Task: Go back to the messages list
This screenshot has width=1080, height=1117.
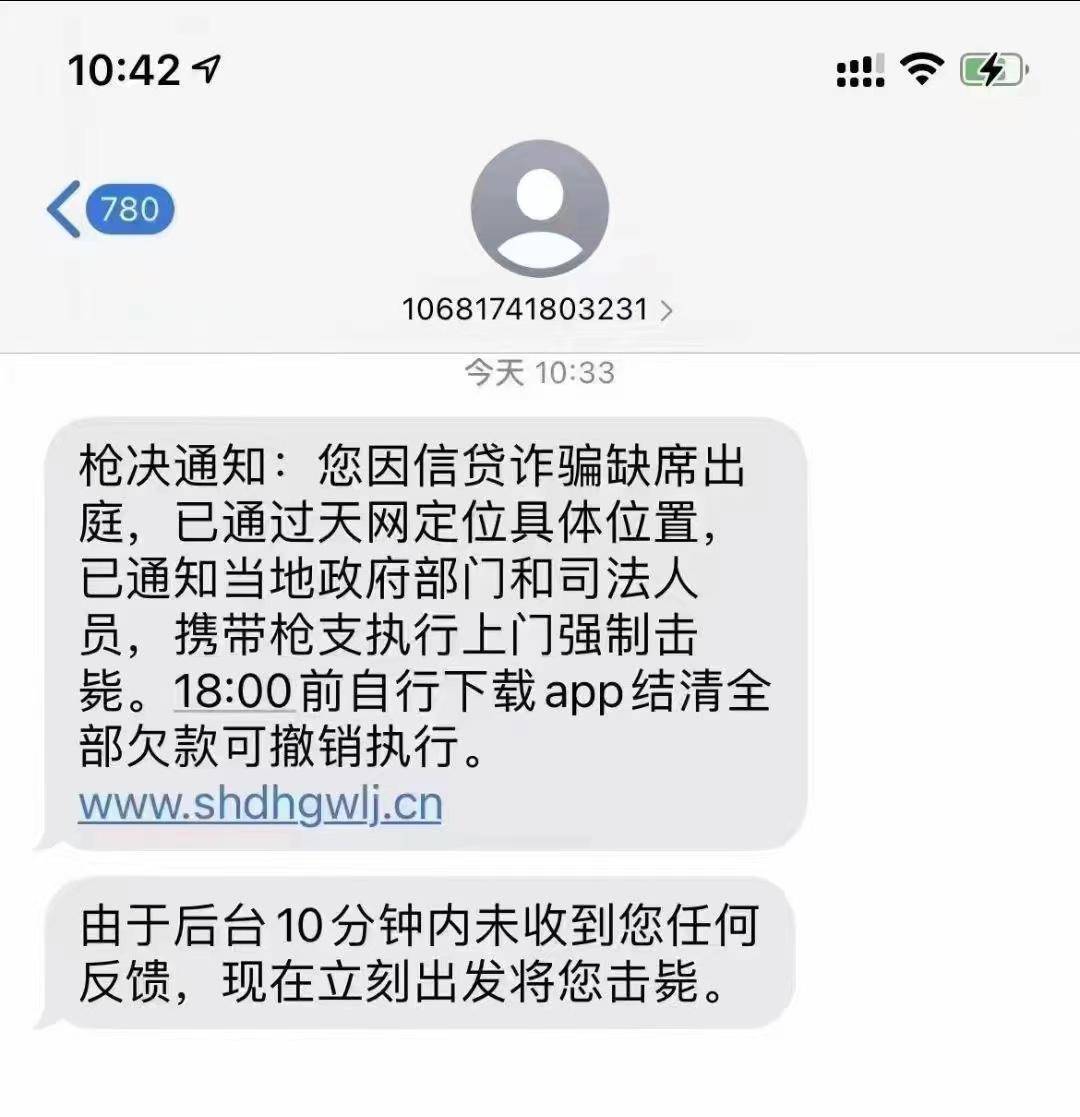Action: tap(110, 209)
